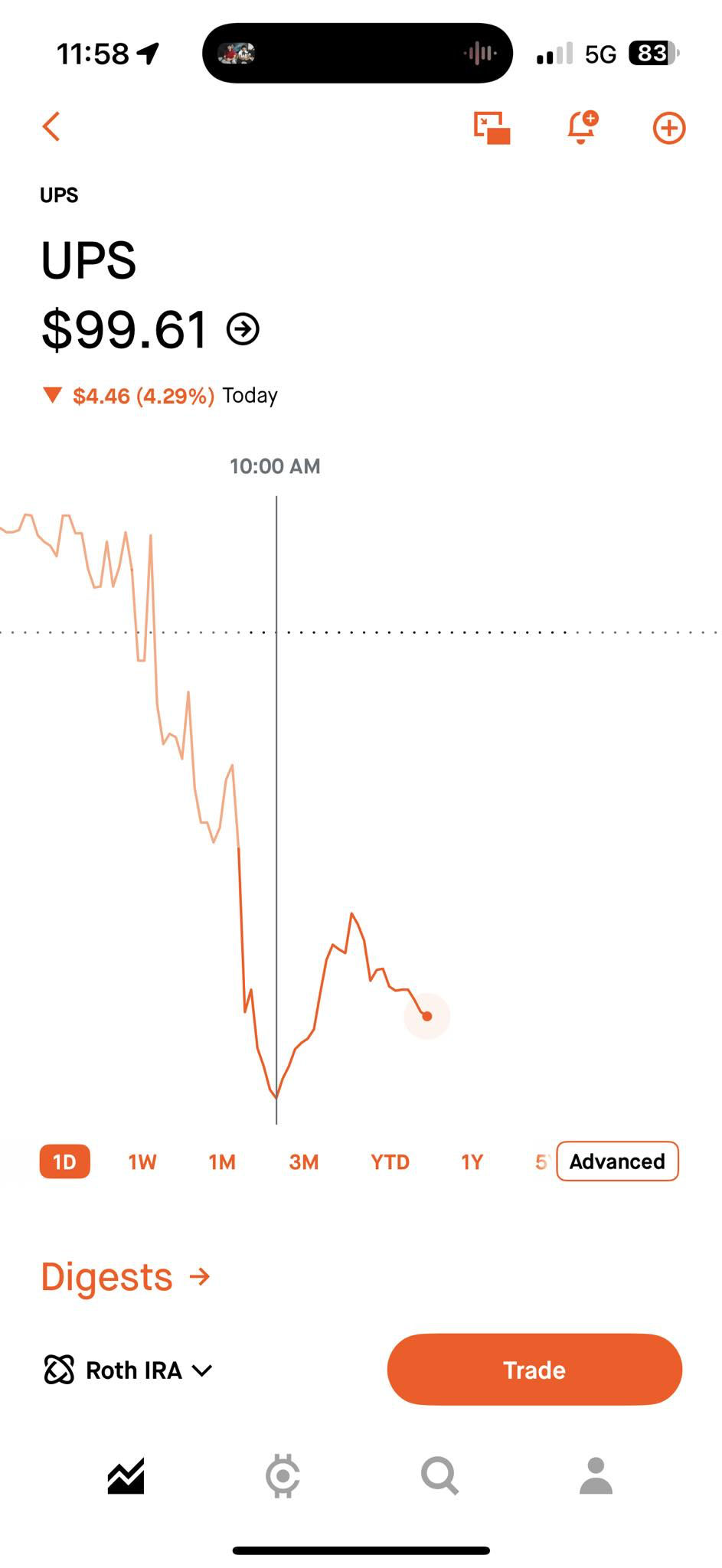Switch to the crypto tab
Screen dimensions: 722x1568
point(283,1475)
